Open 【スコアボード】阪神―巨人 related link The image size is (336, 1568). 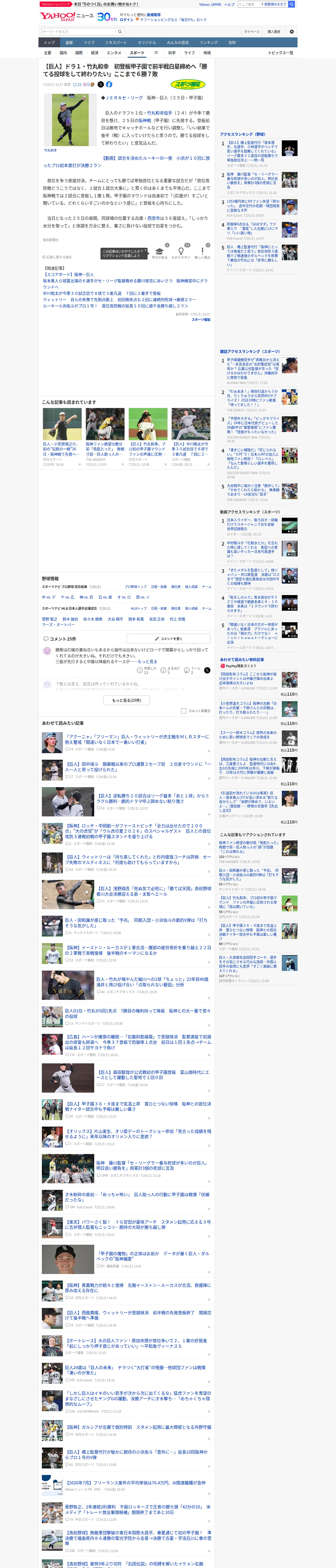point(68,274)
